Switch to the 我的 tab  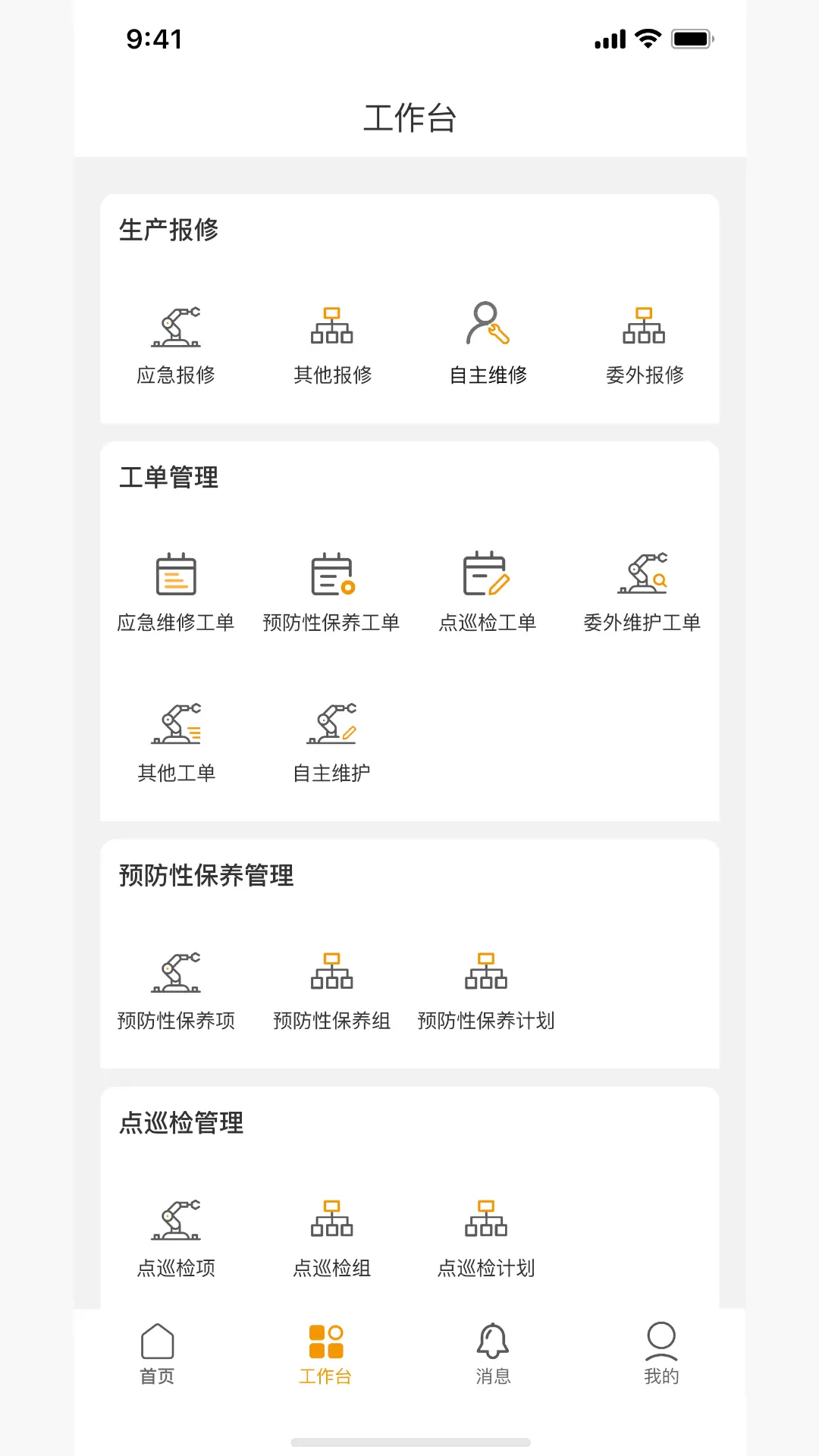[661, 1354]
